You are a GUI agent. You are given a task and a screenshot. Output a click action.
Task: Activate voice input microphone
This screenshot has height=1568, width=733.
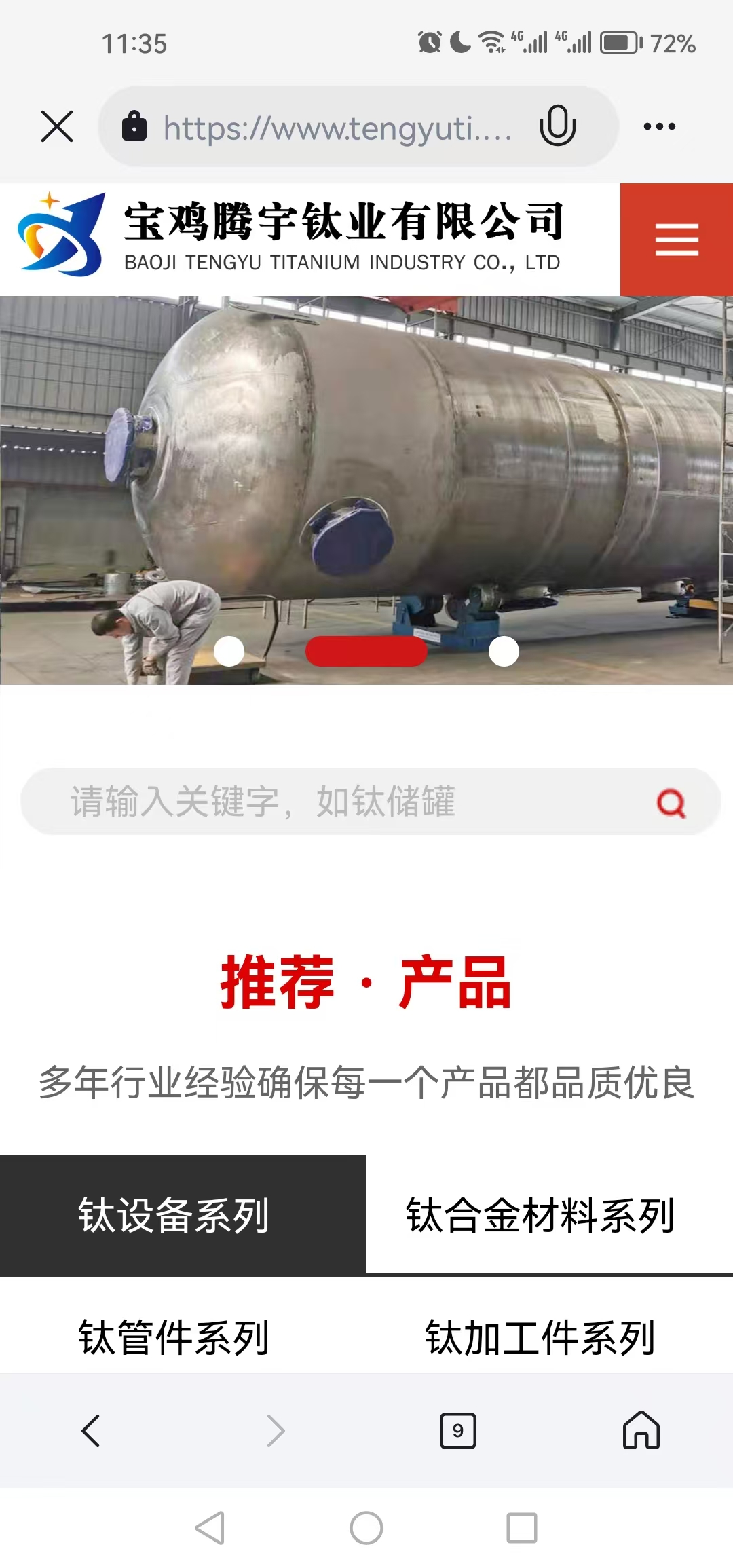(557, 126)
